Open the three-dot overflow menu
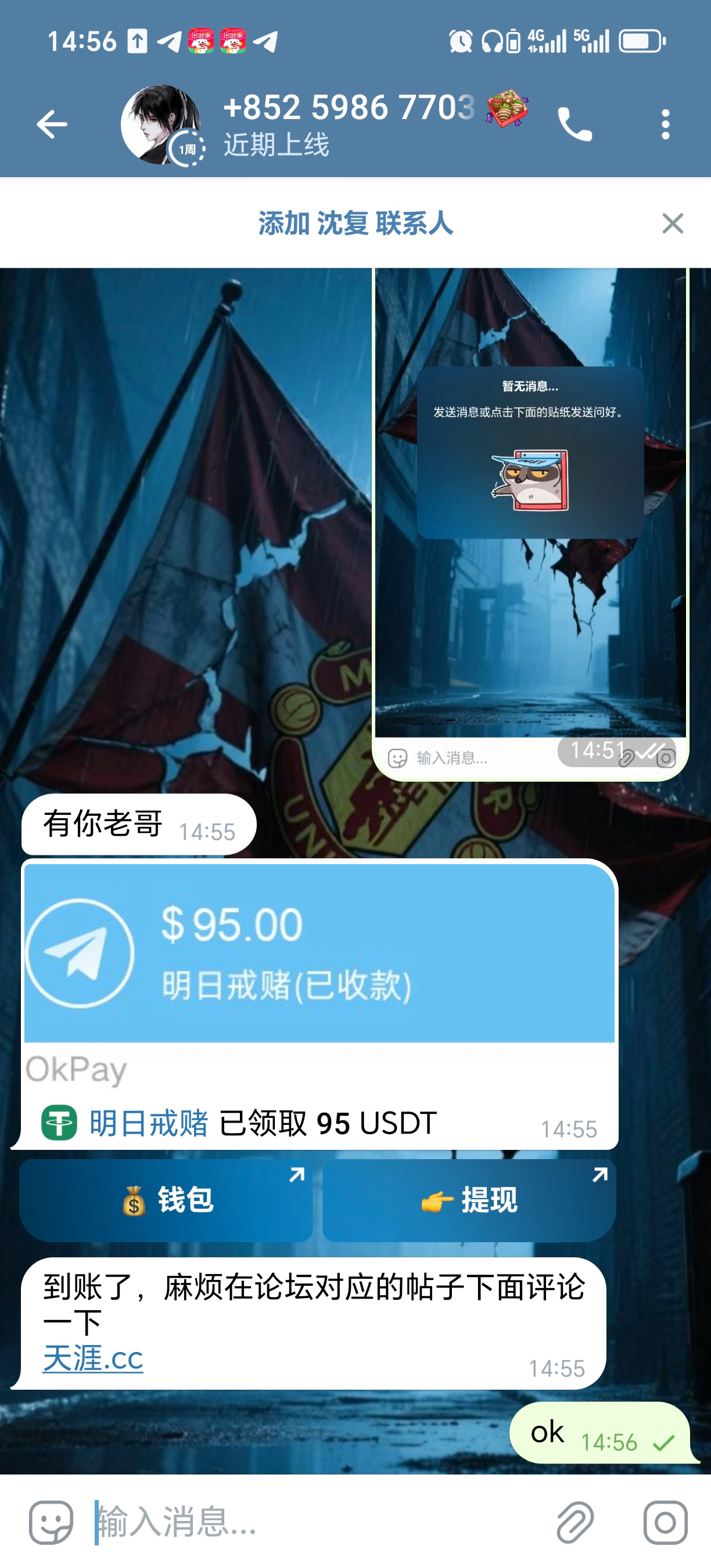The width and height of the screenshot is (711, 1568). point(665,125)
